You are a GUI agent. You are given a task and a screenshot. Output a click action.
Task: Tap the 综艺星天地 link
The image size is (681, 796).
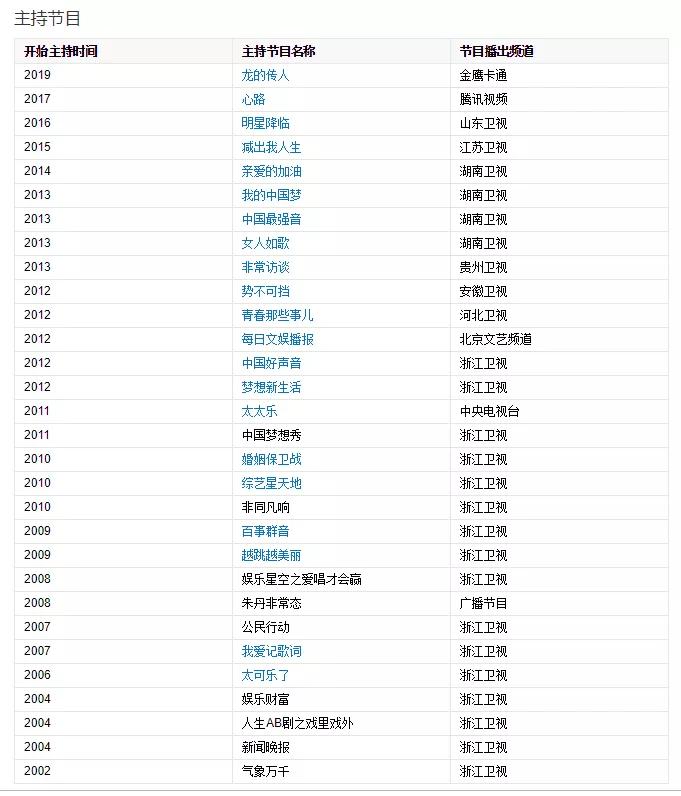point(271,483)
